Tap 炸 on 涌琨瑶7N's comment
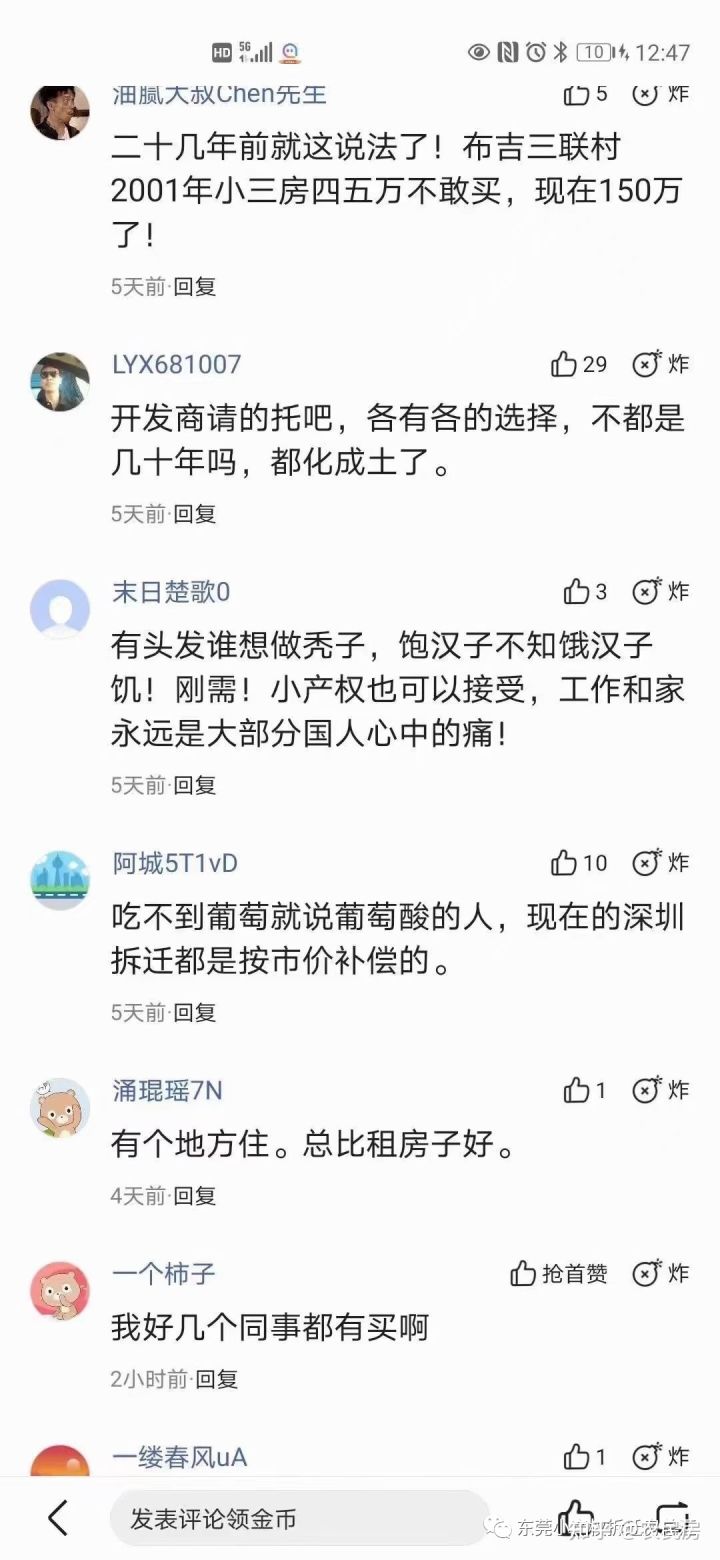Screen dimensions: 720x1560 click(662, 1090)
